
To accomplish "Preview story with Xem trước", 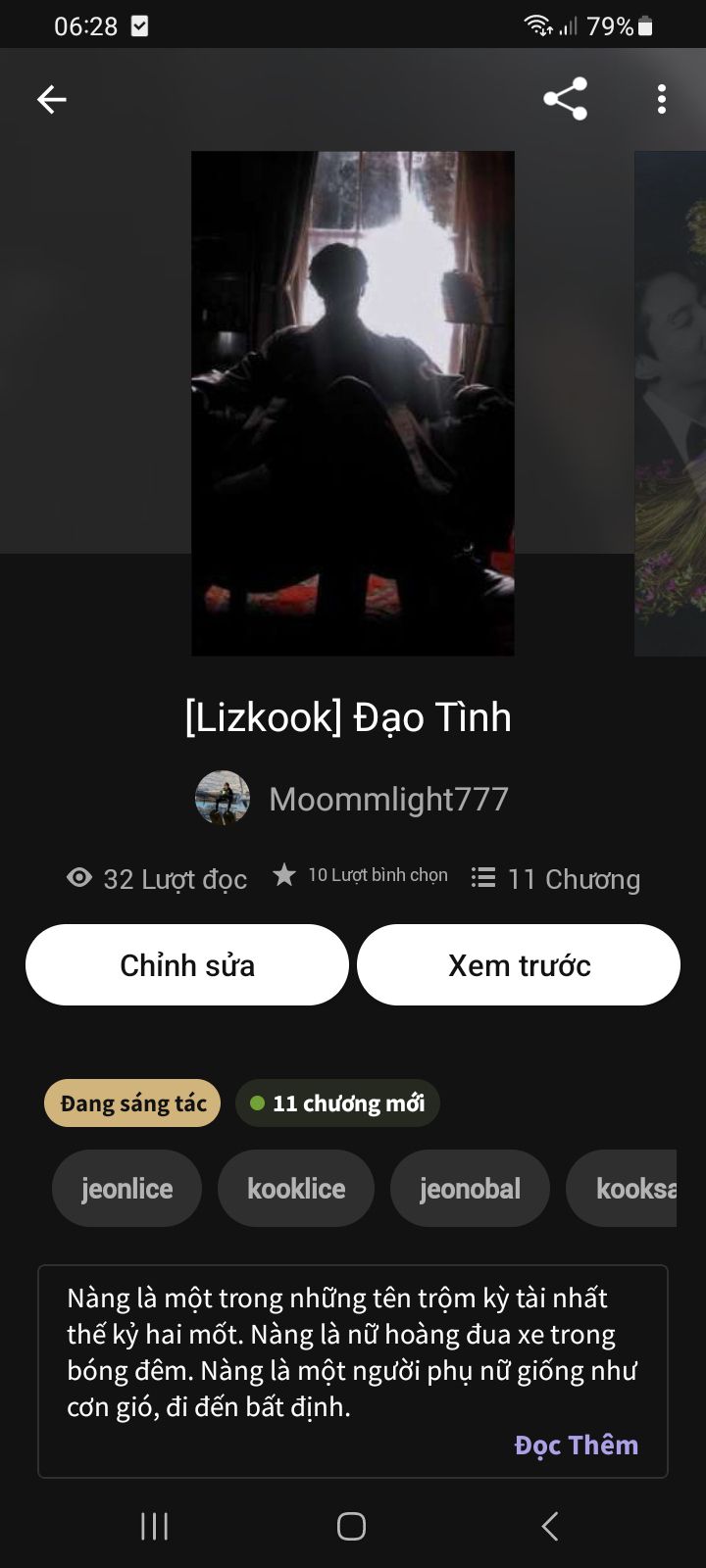I will coord(519,965).
